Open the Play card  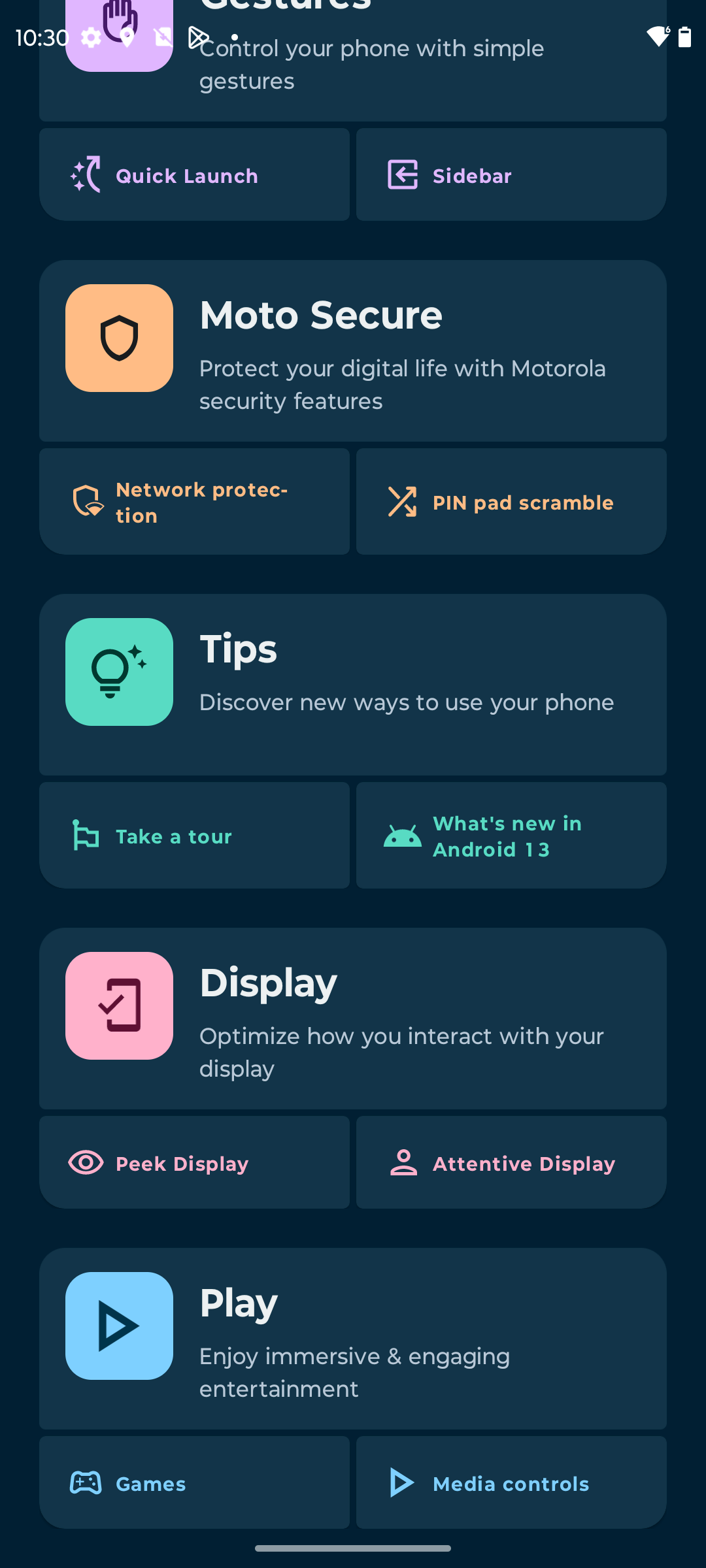point(353,1339)
